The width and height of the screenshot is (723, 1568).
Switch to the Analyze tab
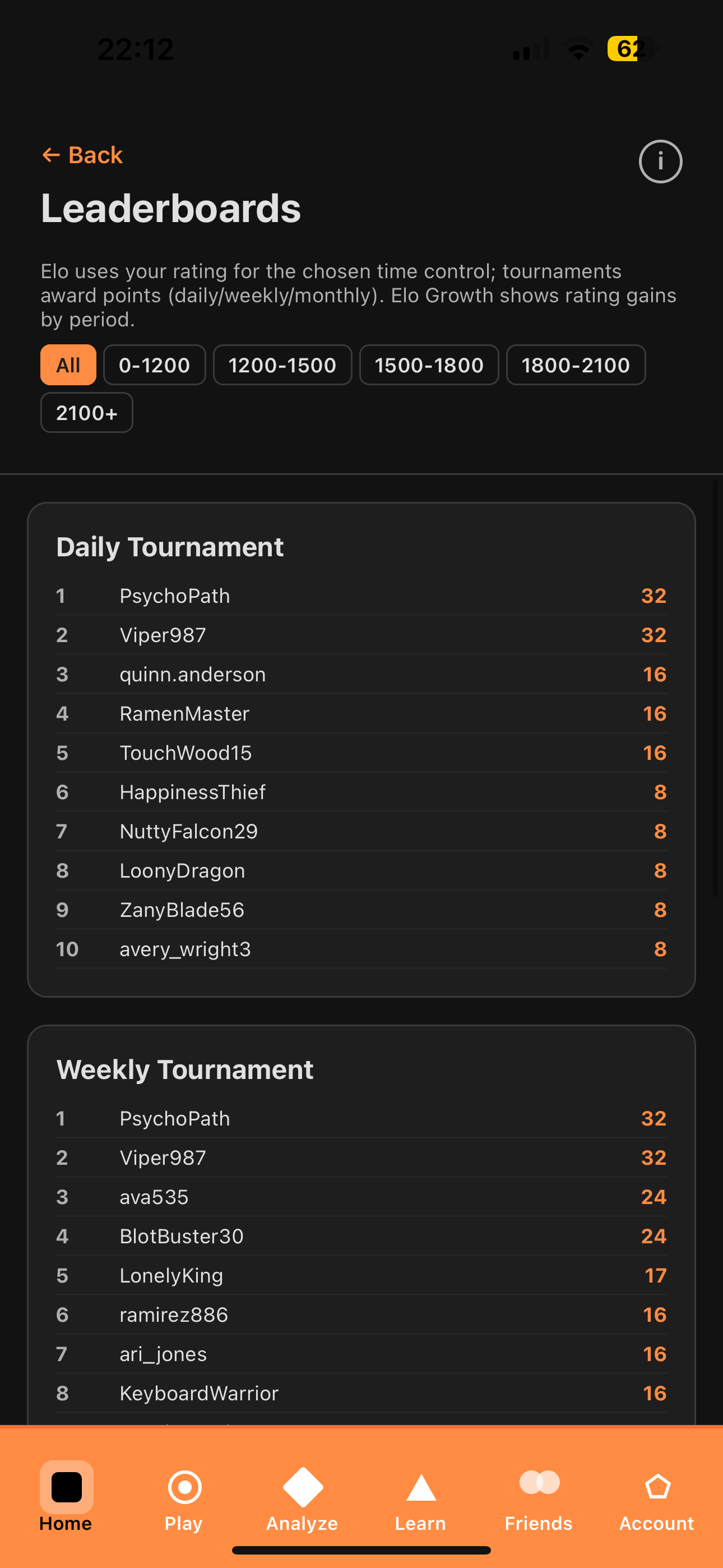click(x=303, y=1496)
